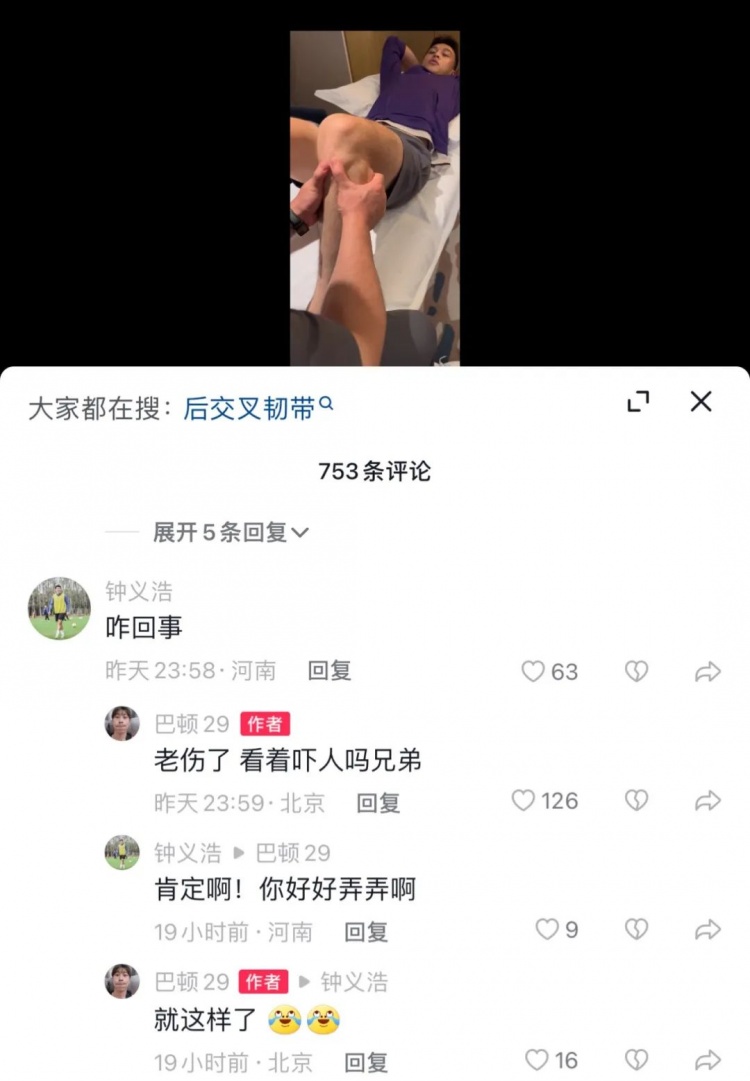Expand 展开5条回复 replies
The height and width of the screenshot is (1081, 750).
click(x=230, y=532)
